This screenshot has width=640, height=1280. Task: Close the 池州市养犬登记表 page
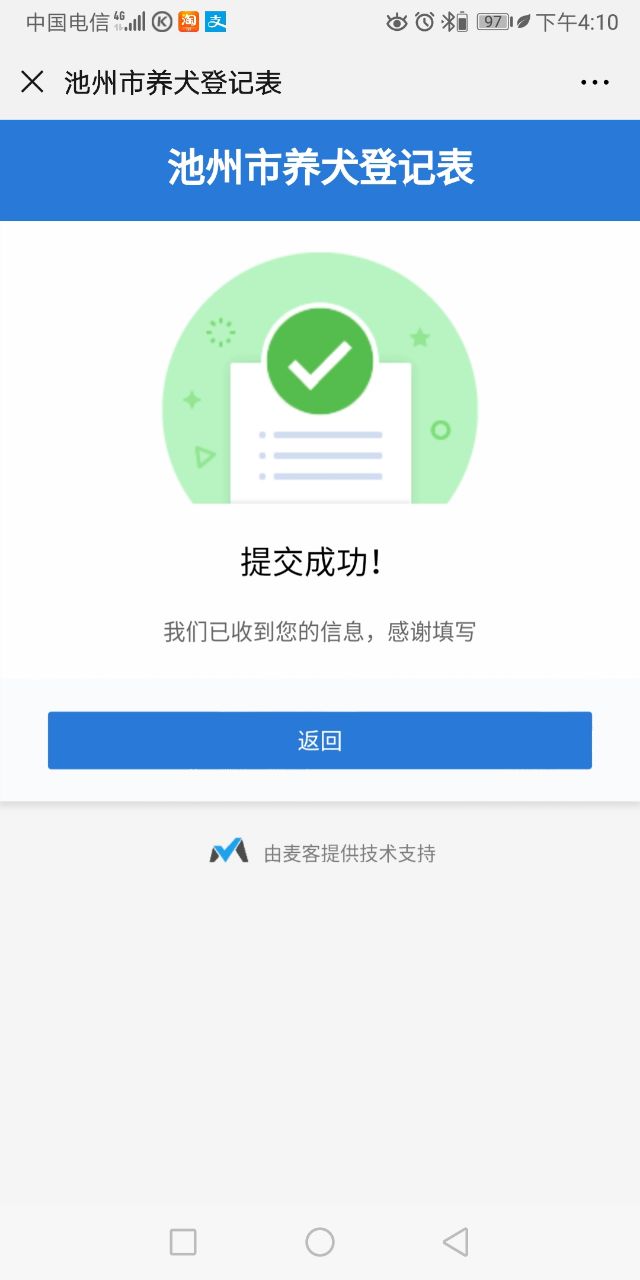[x=33, y=82]
